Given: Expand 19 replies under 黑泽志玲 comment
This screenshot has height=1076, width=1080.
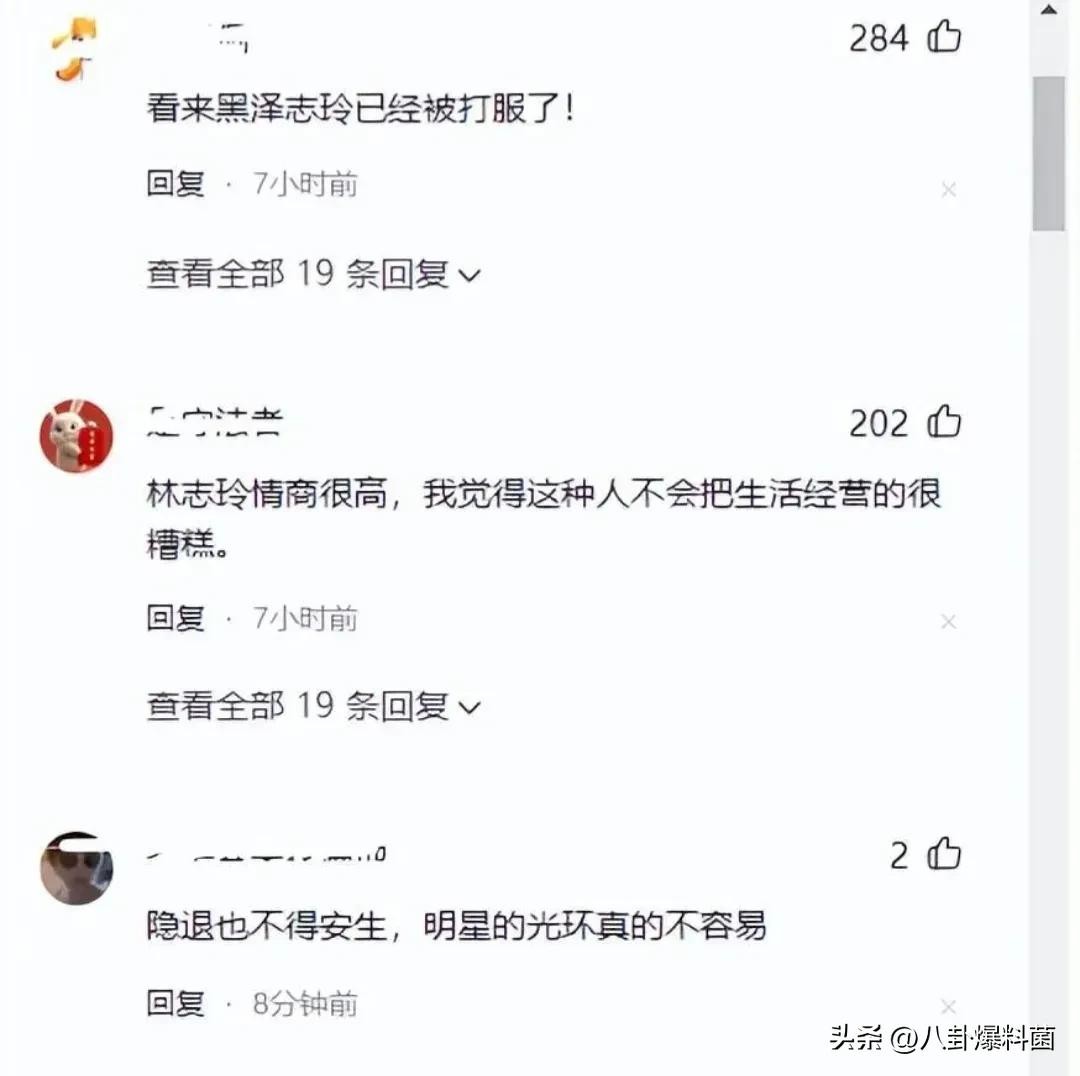Looking at the screenshot, I should pos(313,274).
